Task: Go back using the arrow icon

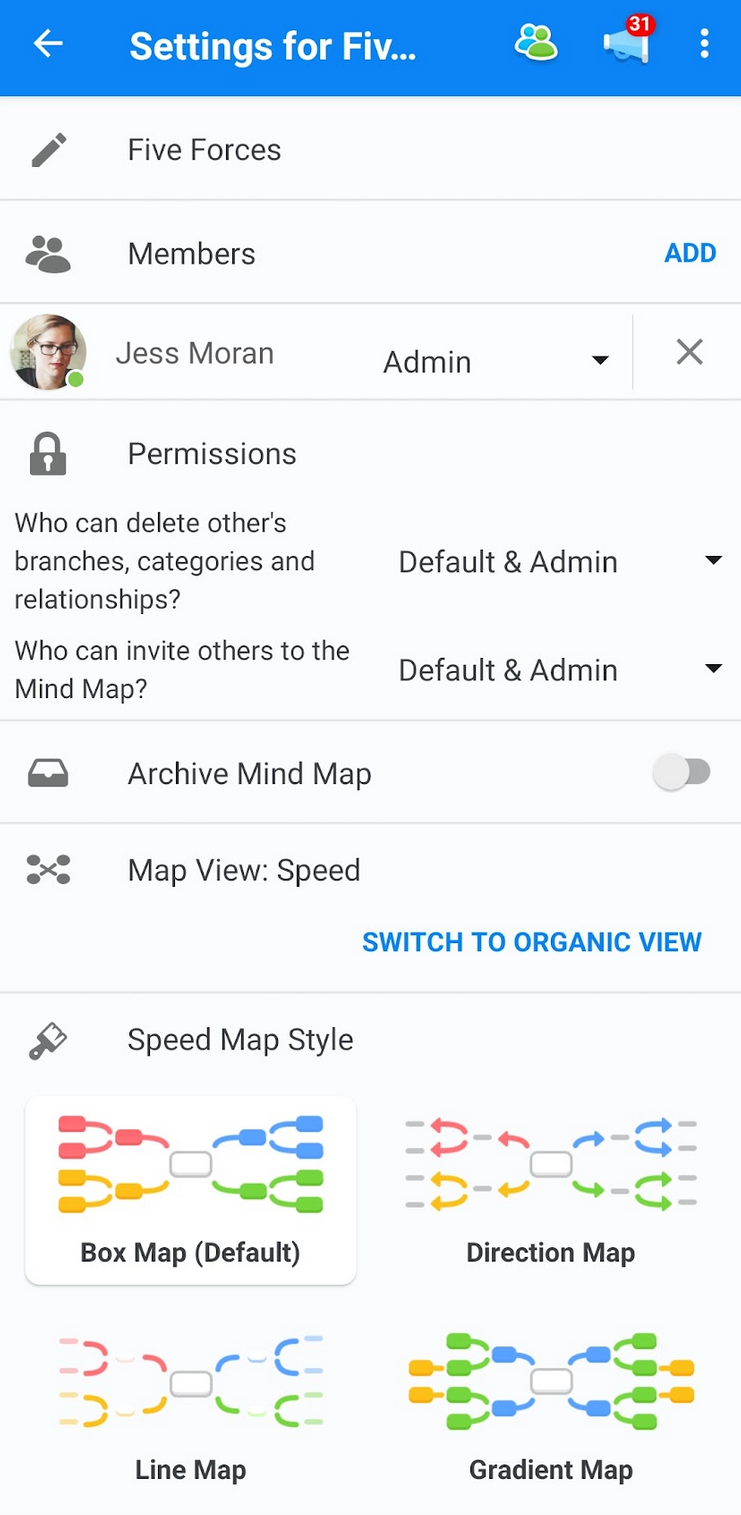Action: 47,44
